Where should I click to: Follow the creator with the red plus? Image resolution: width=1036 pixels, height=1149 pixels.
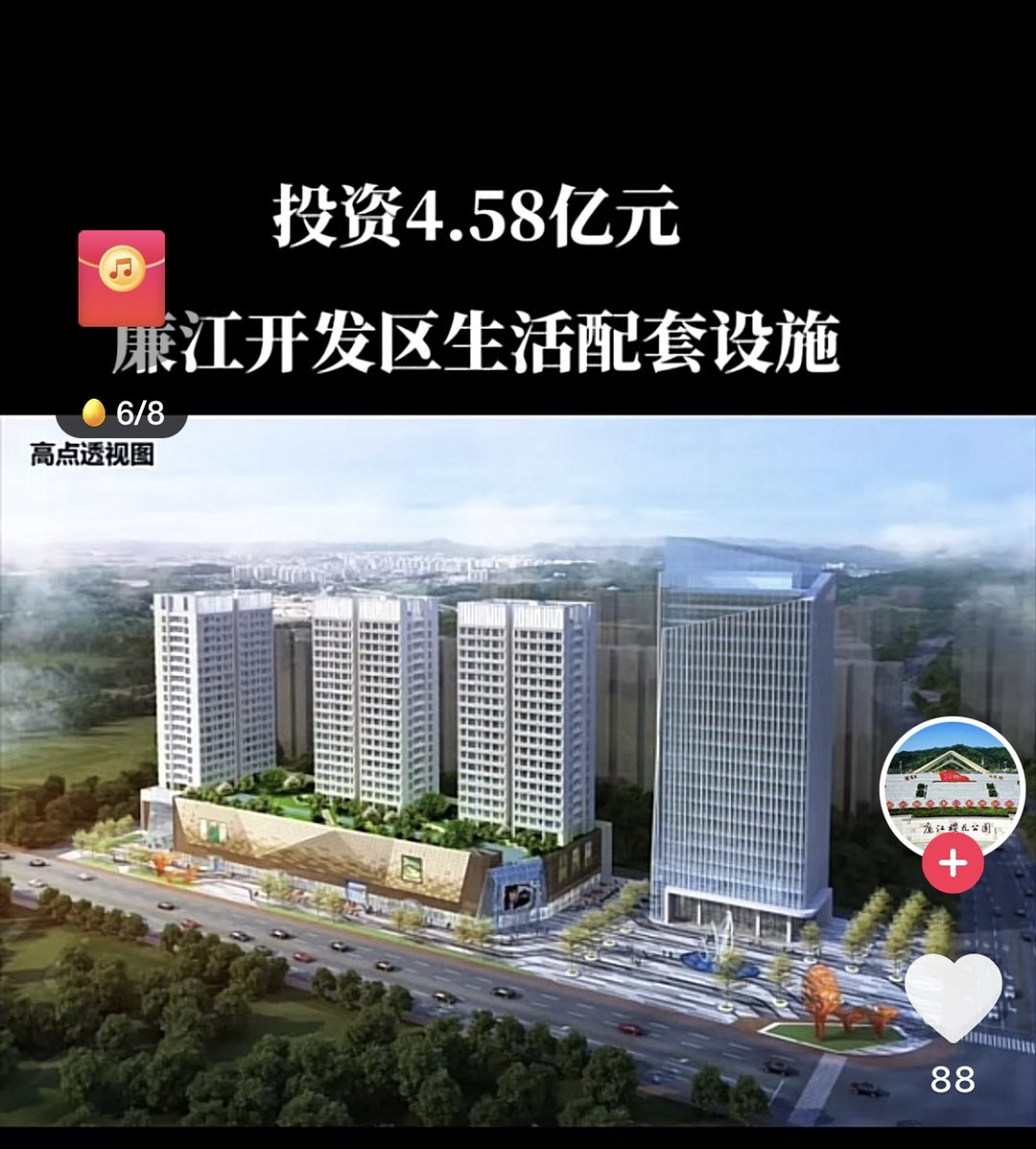click(x=952, y=863)
